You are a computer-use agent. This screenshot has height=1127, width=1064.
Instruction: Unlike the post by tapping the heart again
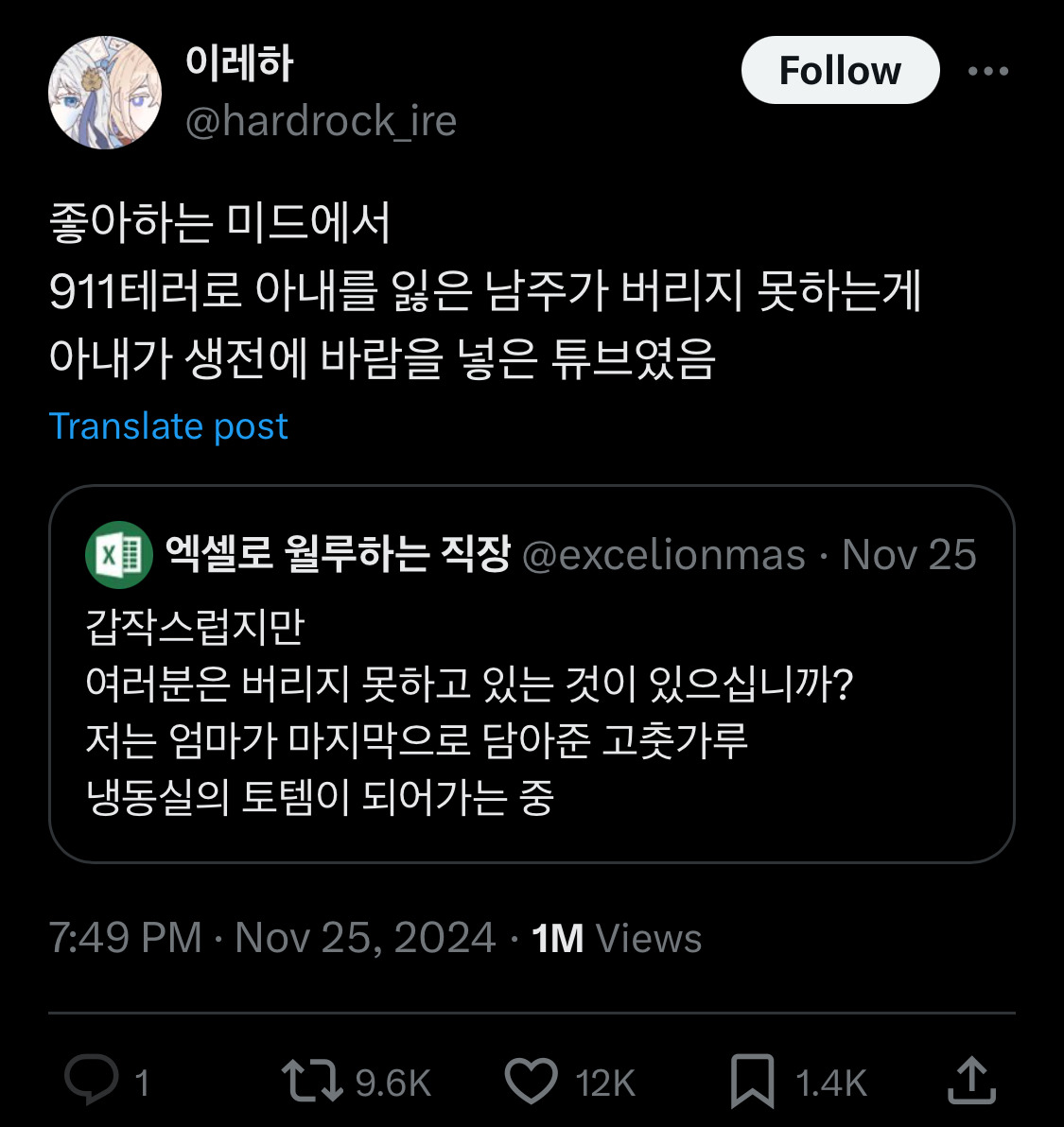click(x=532, y=1082)
